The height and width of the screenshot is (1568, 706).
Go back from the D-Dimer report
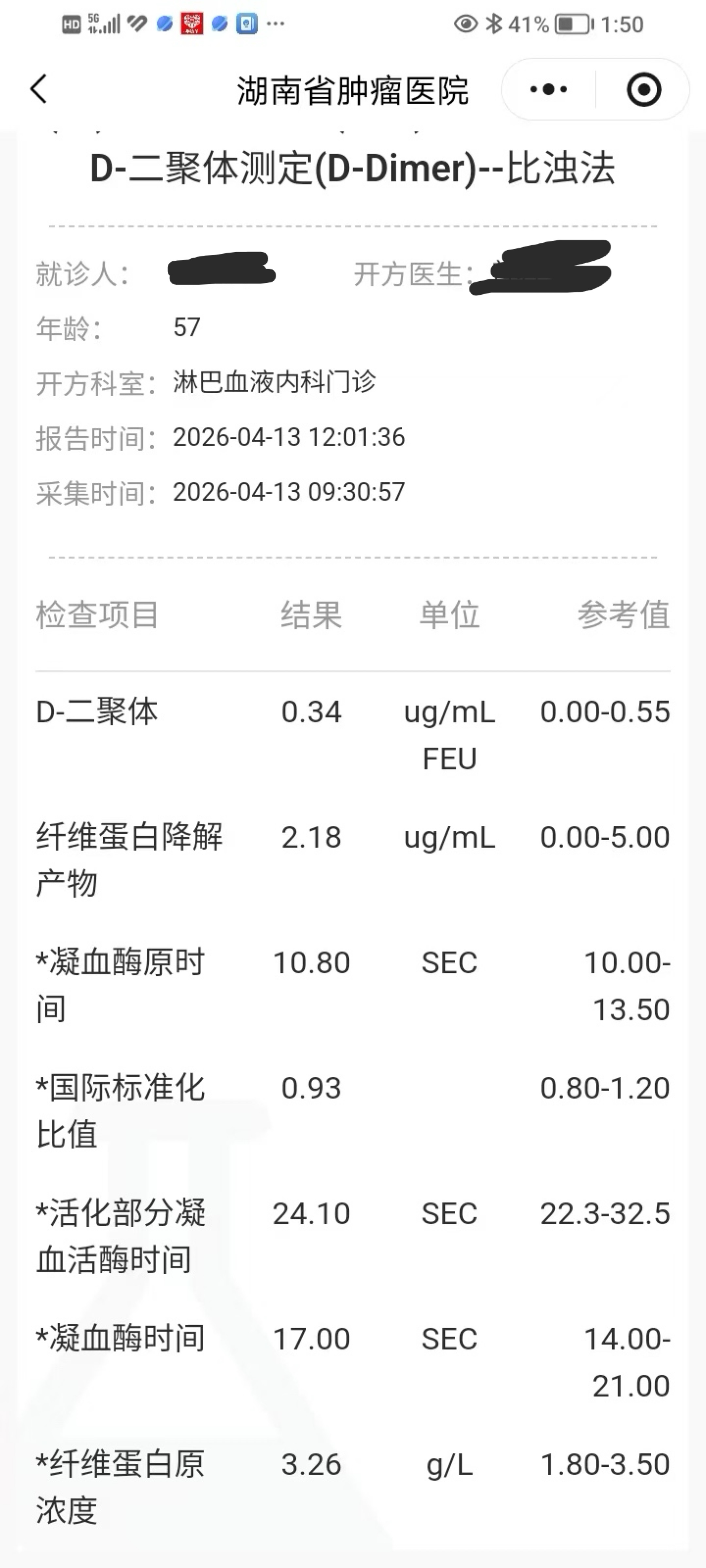(x=39, y=90)
